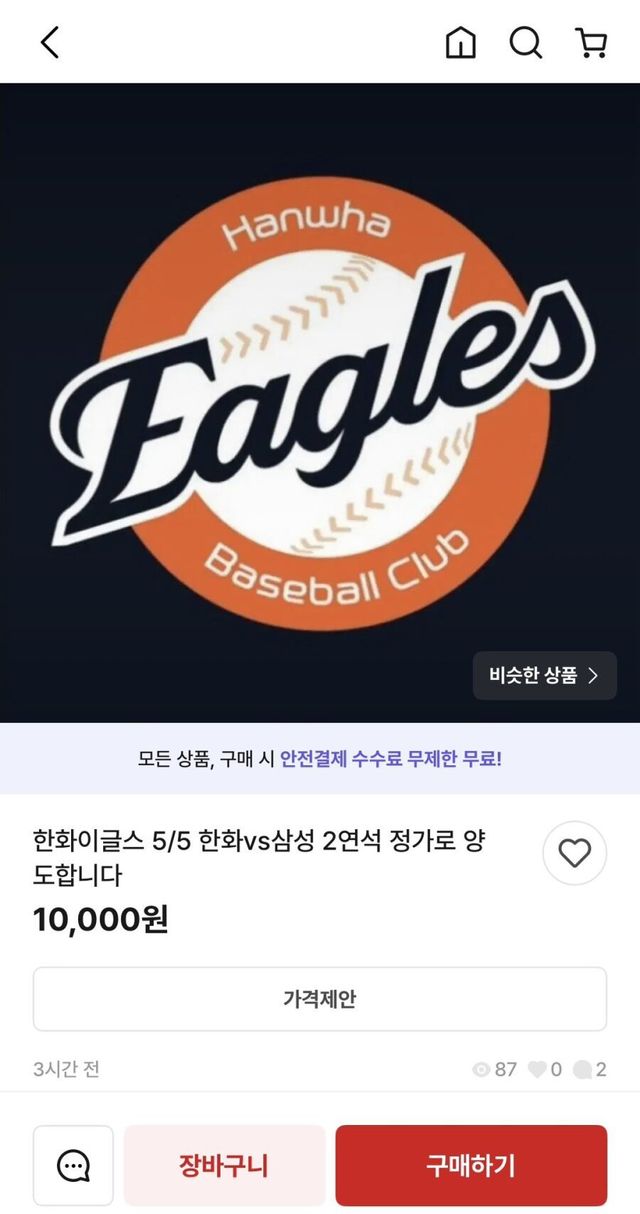Open the shopping cart icon at the top

591,42
